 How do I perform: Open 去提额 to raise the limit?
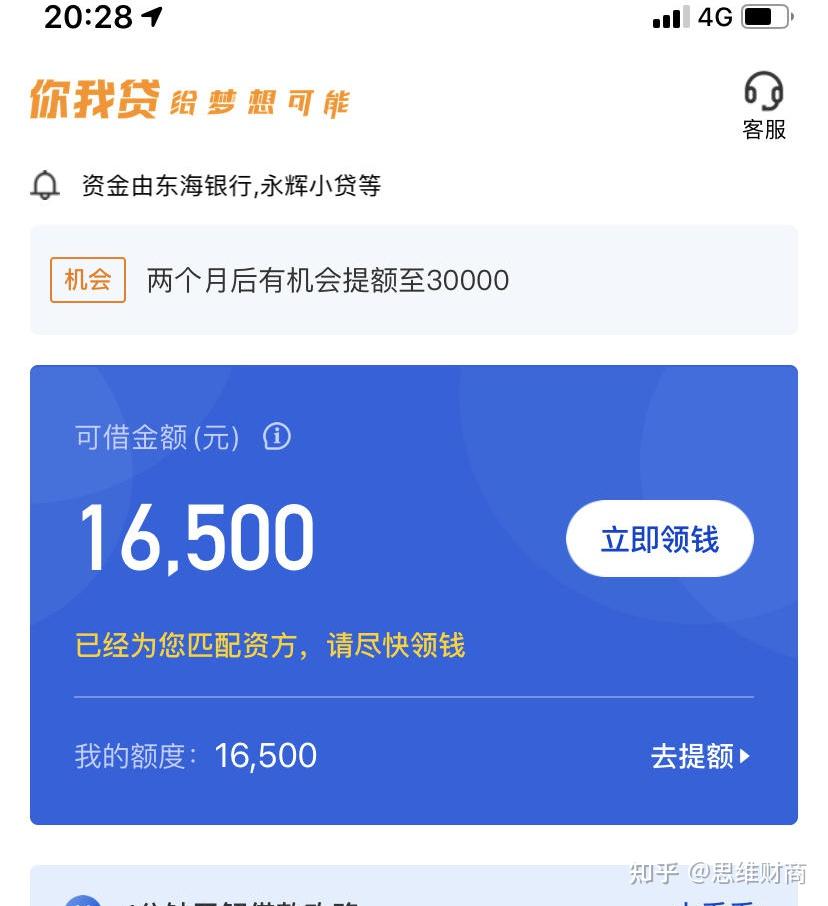[700, 756]
